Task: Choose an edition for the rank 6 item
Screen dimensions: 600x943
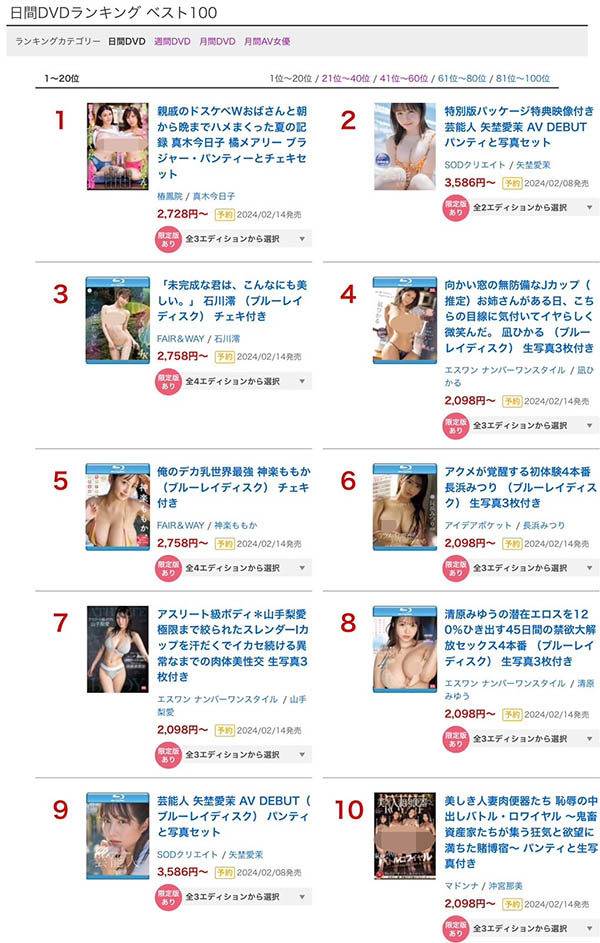Action: coord(534,566)
